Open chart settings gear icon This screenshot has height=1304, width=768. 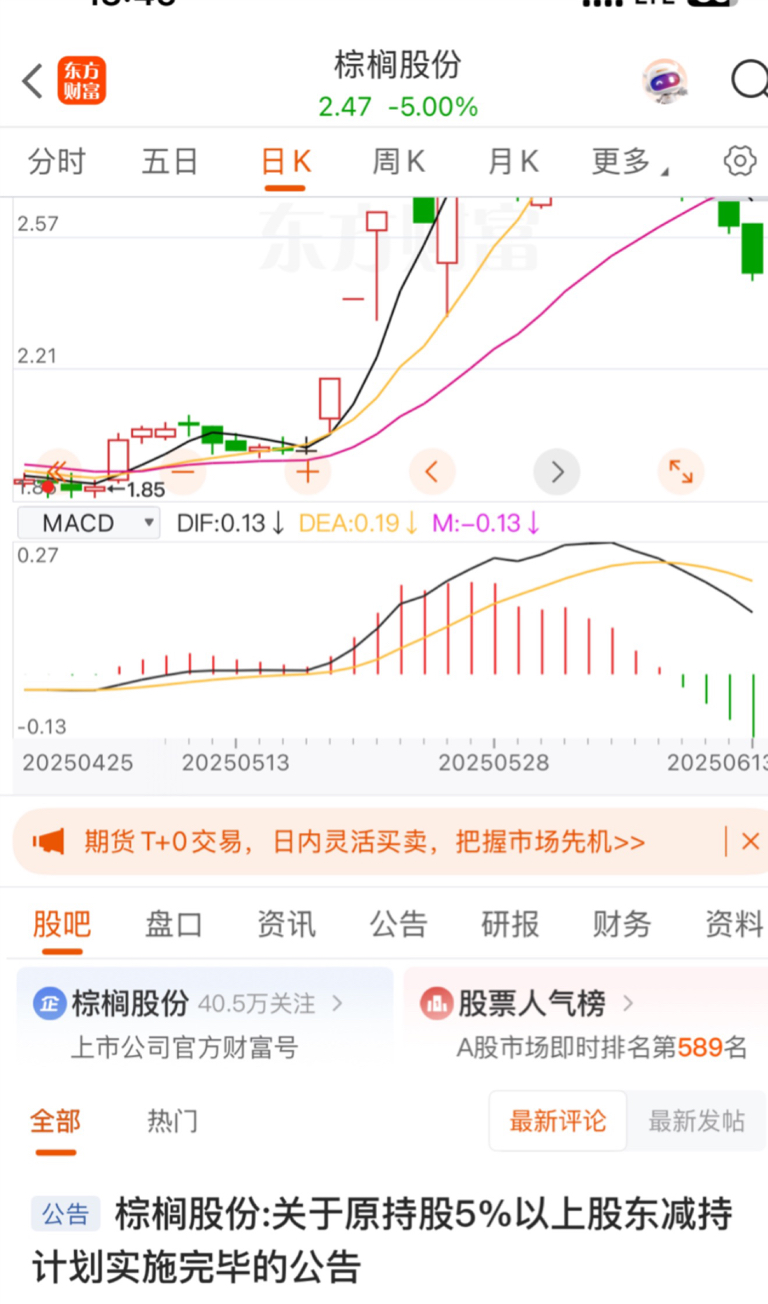click(x=739, y=161)
